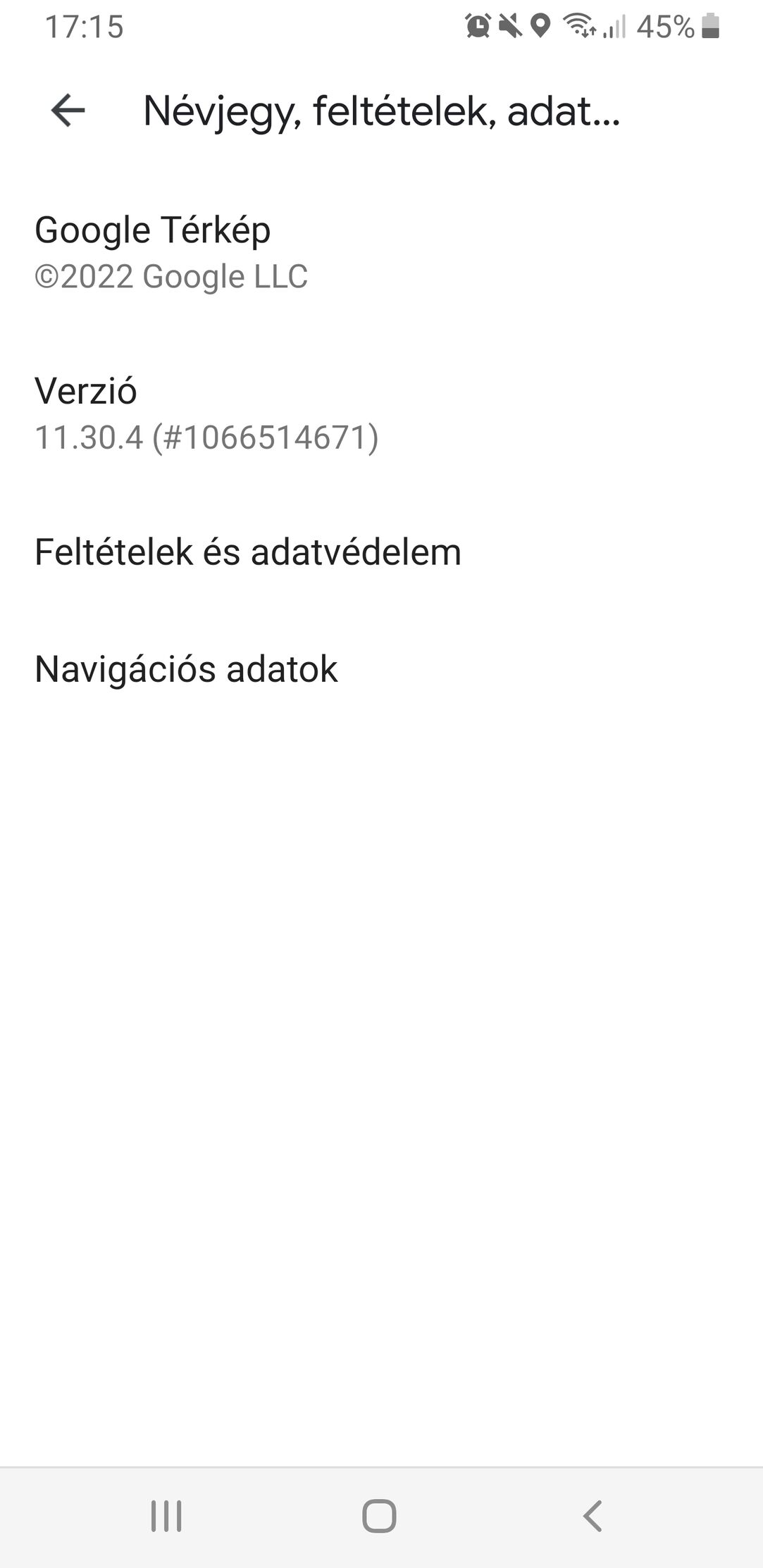Tap the system home button

pos(380,1515)
